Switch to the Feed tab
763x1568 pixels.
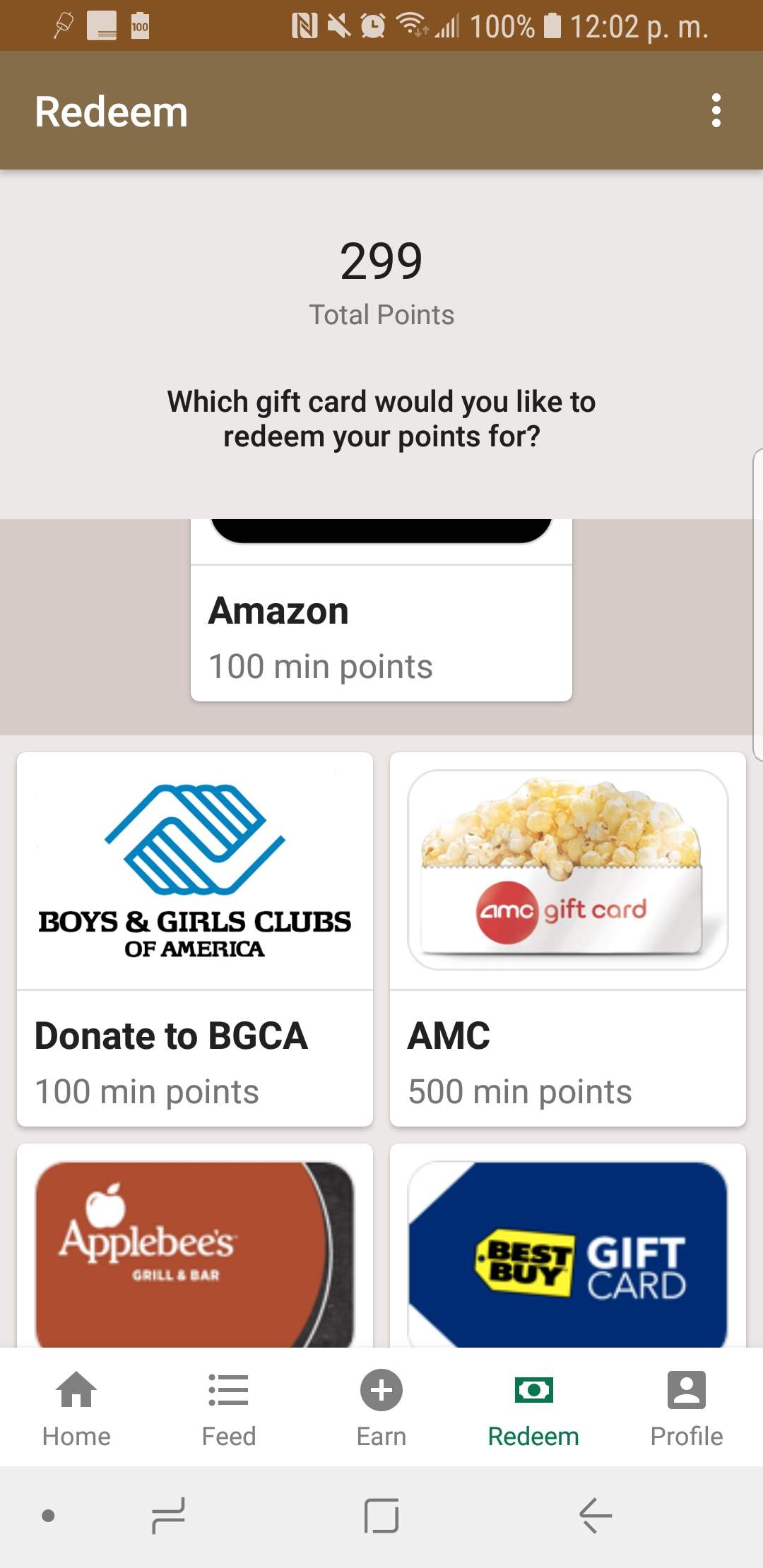[228, 1409]
